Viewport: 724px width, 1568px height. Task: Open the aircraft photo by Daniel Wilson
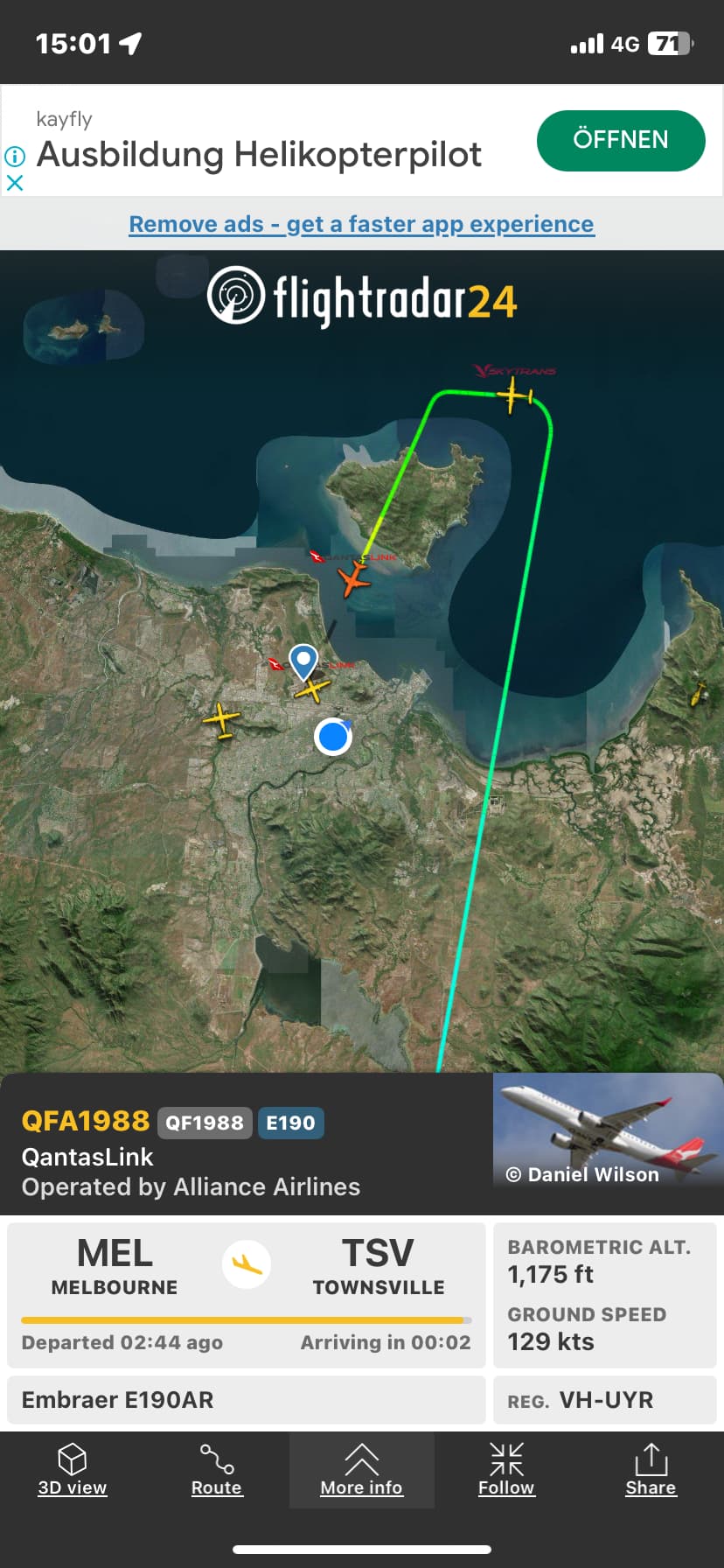[x=608, y=1129]
